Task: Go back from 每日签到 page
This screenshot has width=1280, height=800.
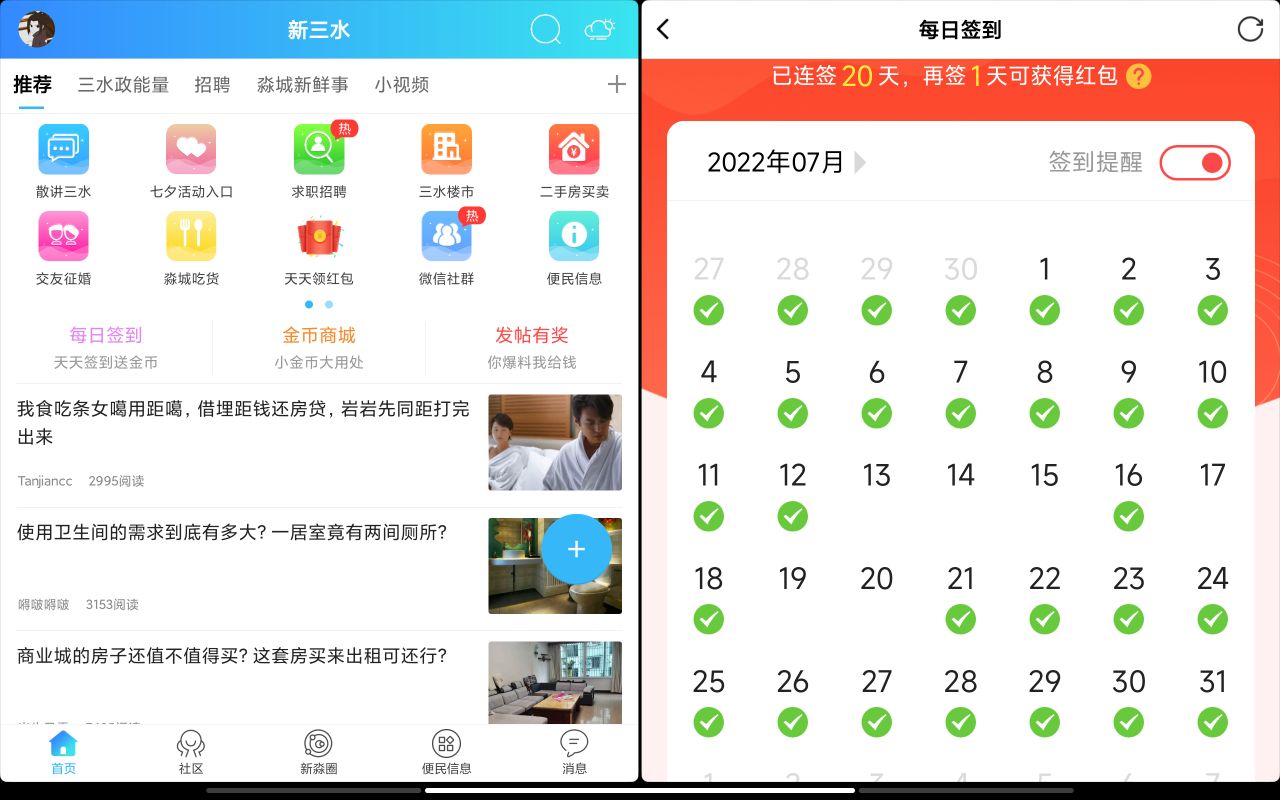Action: pyautogui.click(x=663, y=29)
